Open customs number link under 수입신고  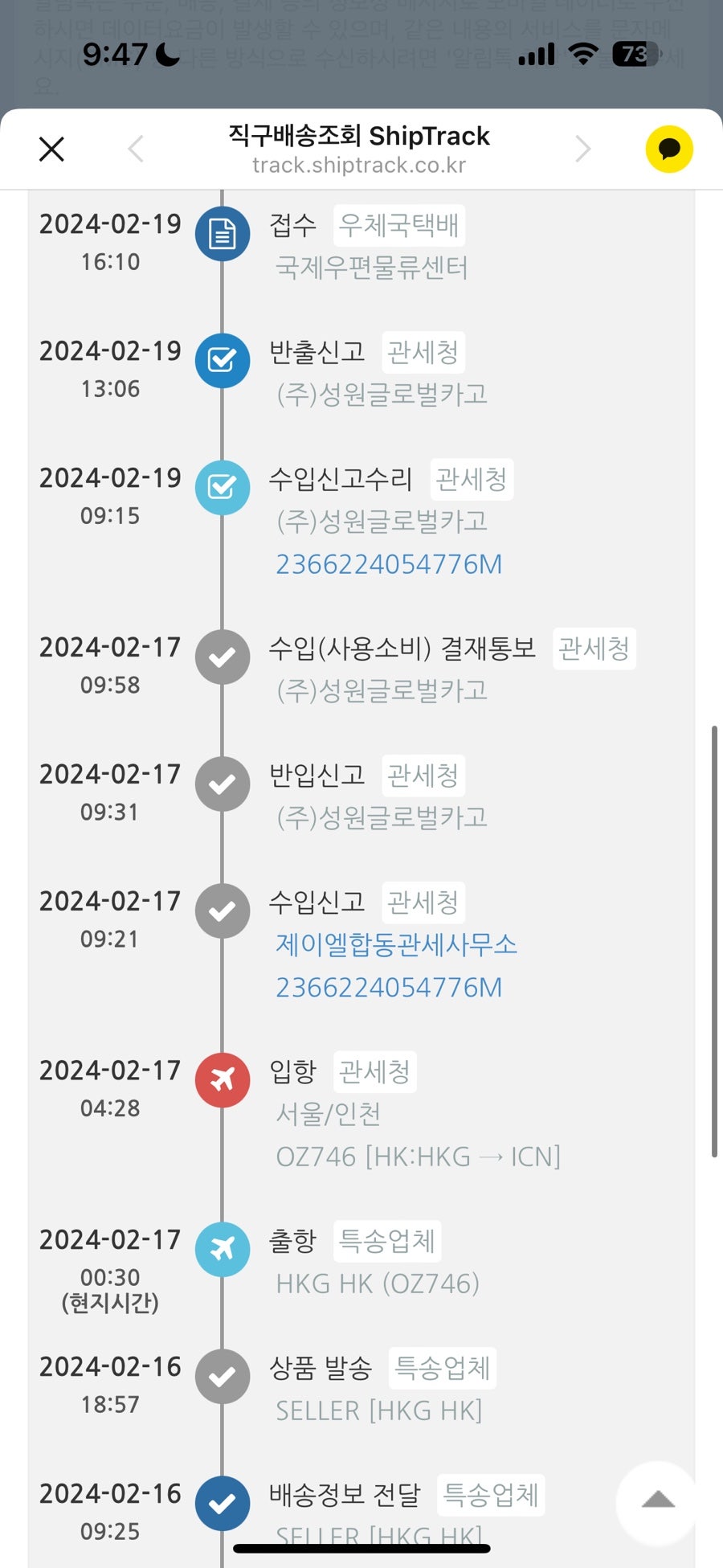tap(389, 987)
